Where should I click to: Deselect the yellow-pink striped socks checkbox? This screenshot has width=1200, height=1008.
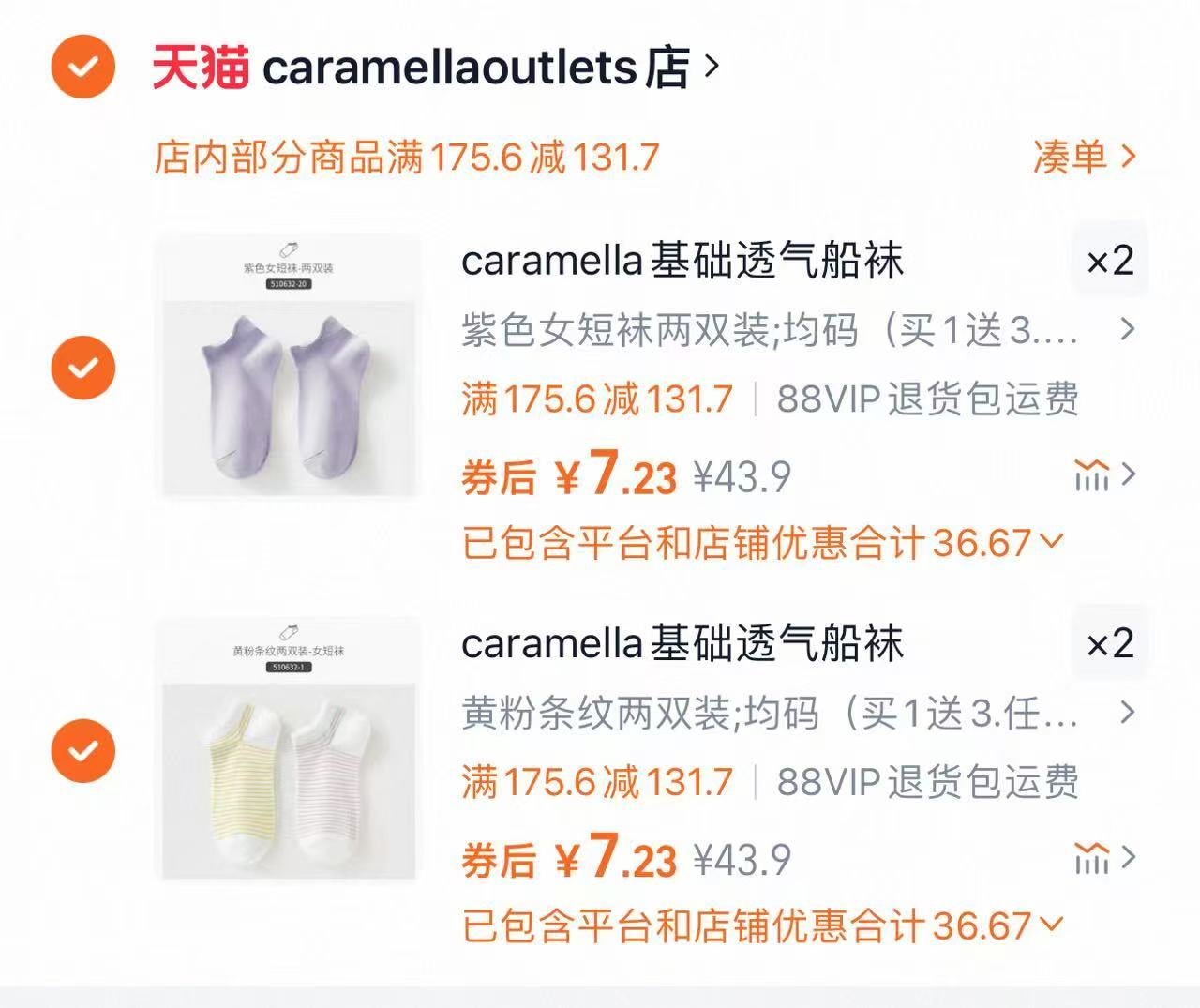pyautogui.click(x=83, y=750)
